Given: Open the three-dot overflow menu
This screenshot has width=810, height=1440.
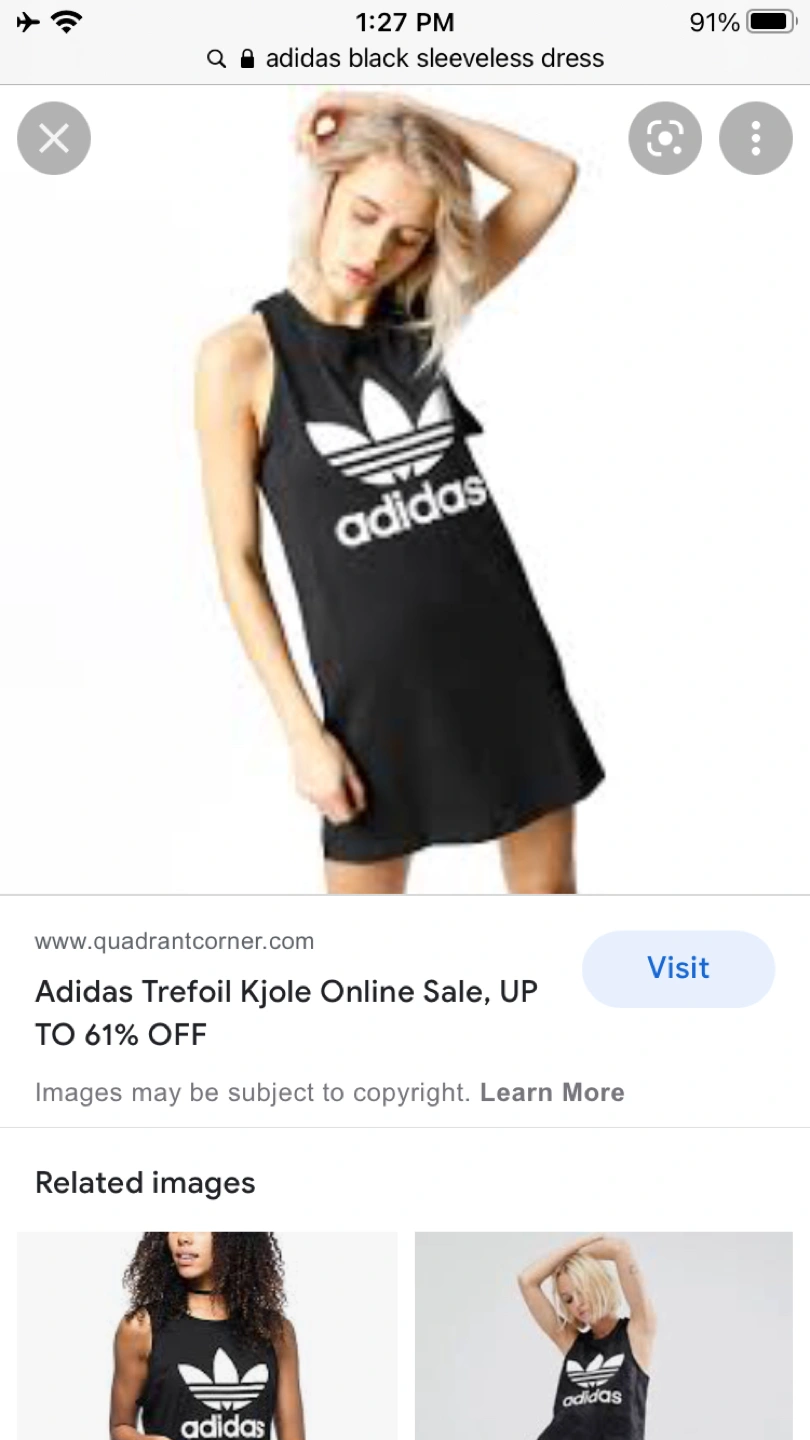Looking at the screenshot, I should click(x=755, y=138).
